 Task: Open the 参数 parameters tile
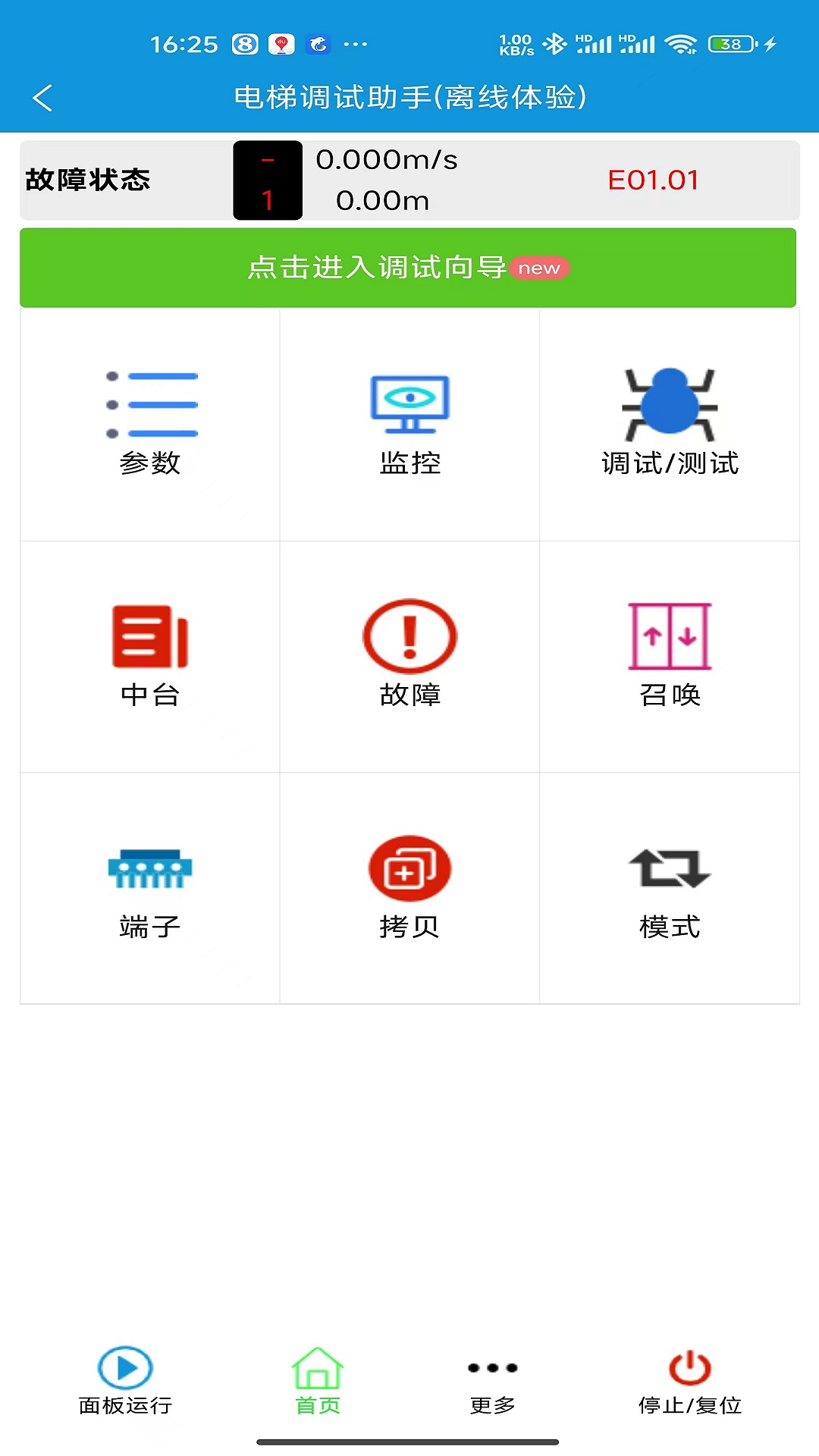click(x=150, y=424)
